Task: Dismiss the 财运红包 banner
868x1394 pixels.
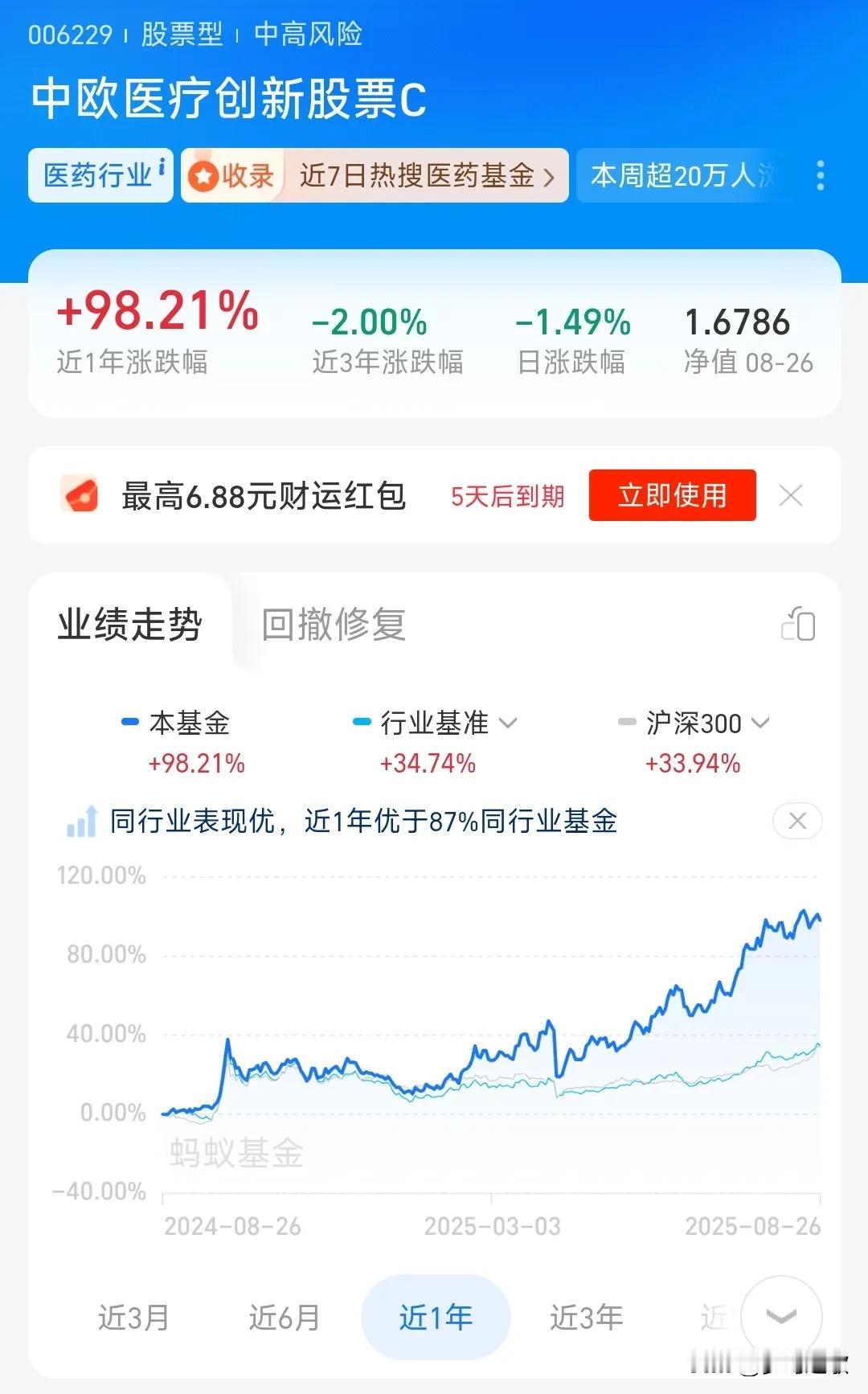Action: pos(791,496)
